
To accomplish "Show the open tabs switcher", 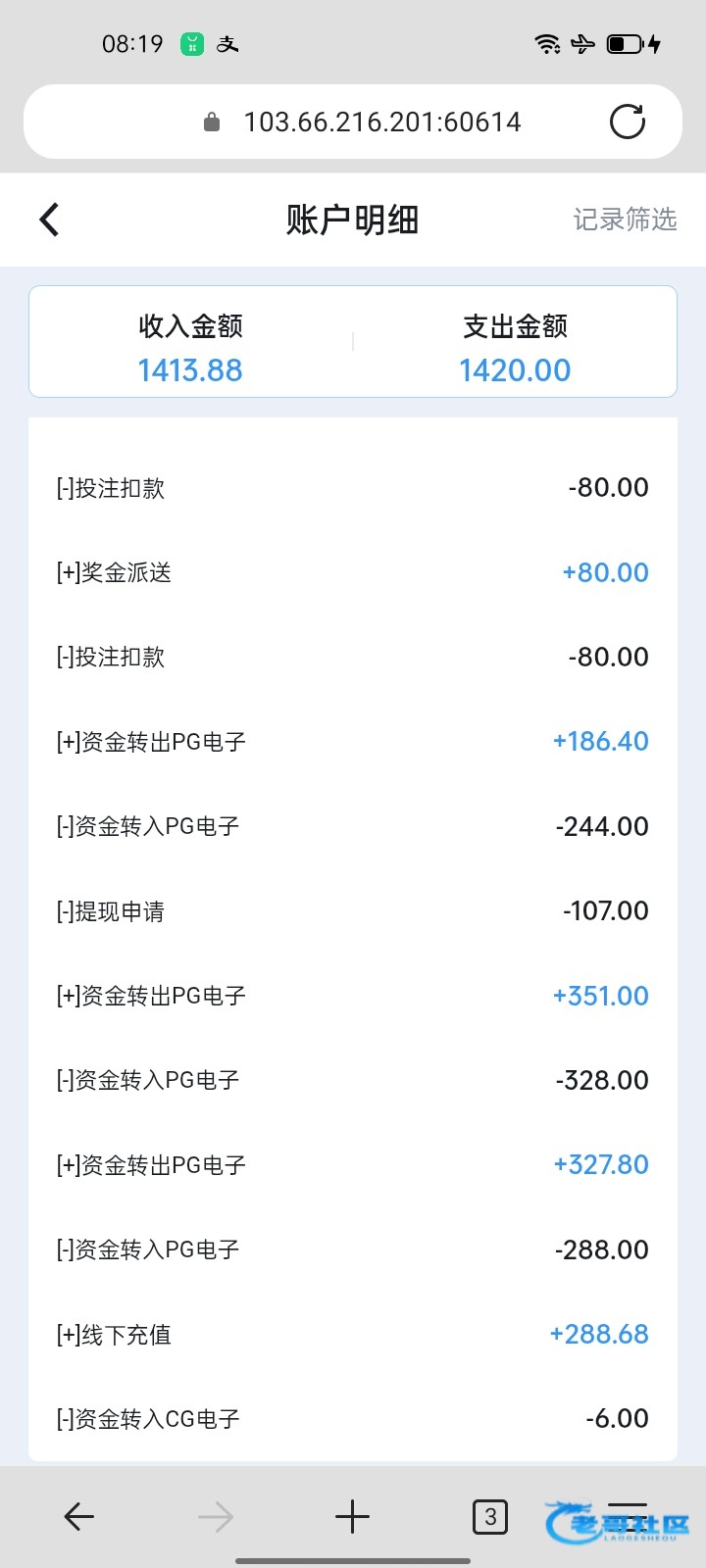I will click(490, 1517).
